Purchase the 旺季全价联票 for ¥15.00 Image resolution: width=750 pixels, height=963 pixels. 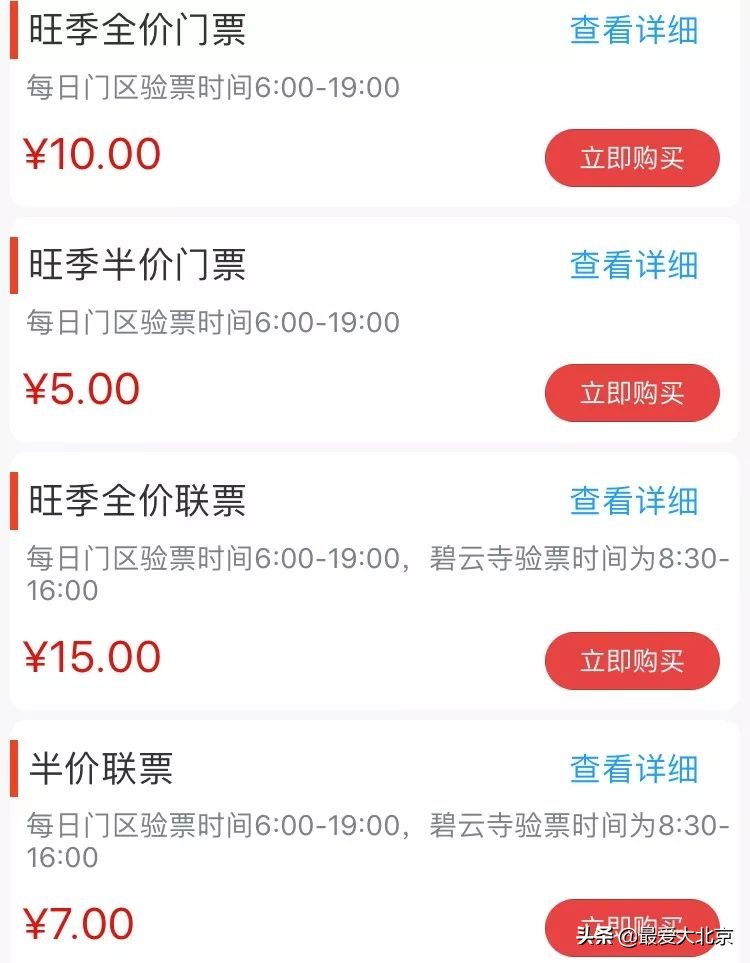pyautogui.click(x=632, y=660)
